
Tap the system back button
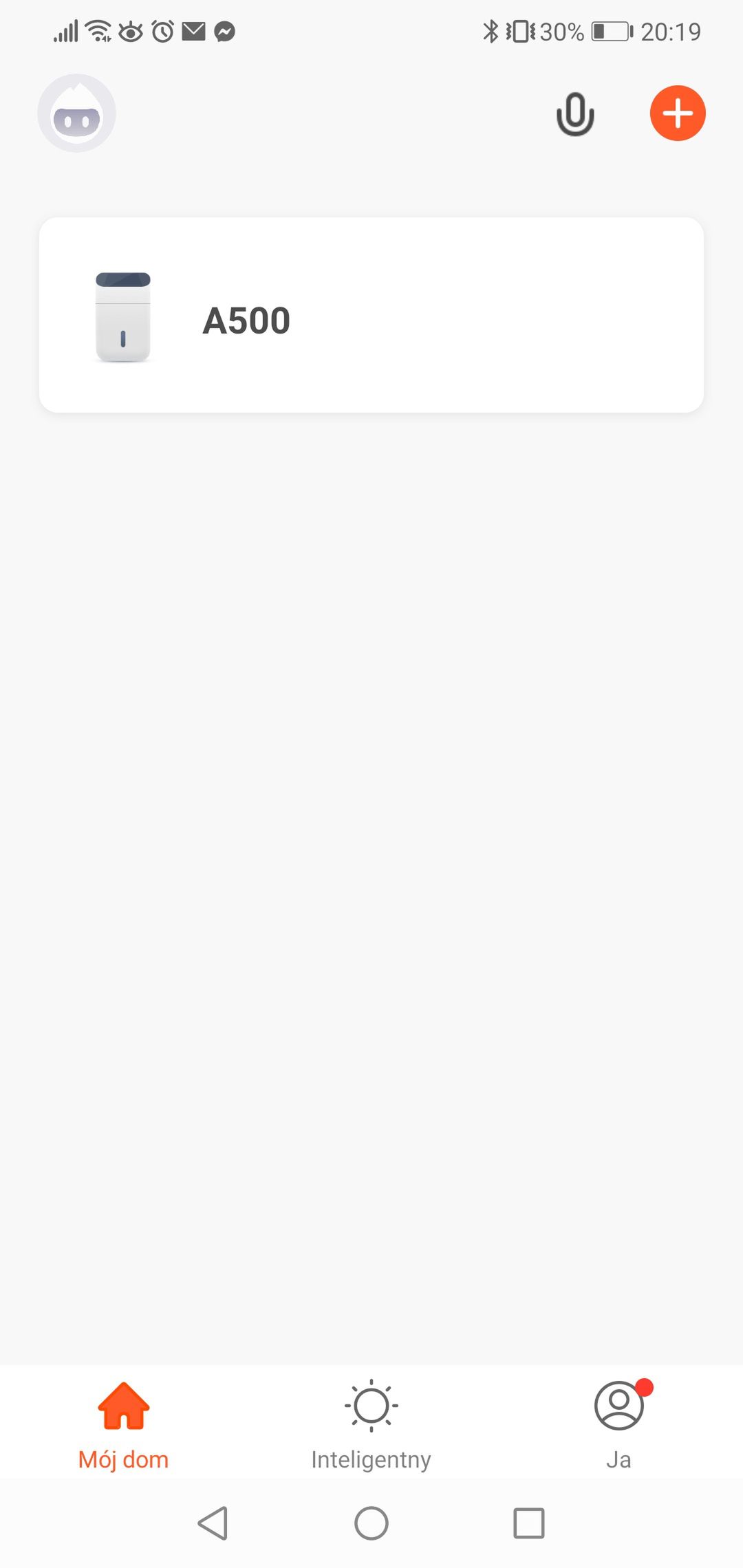click(x=213, y=1523)
